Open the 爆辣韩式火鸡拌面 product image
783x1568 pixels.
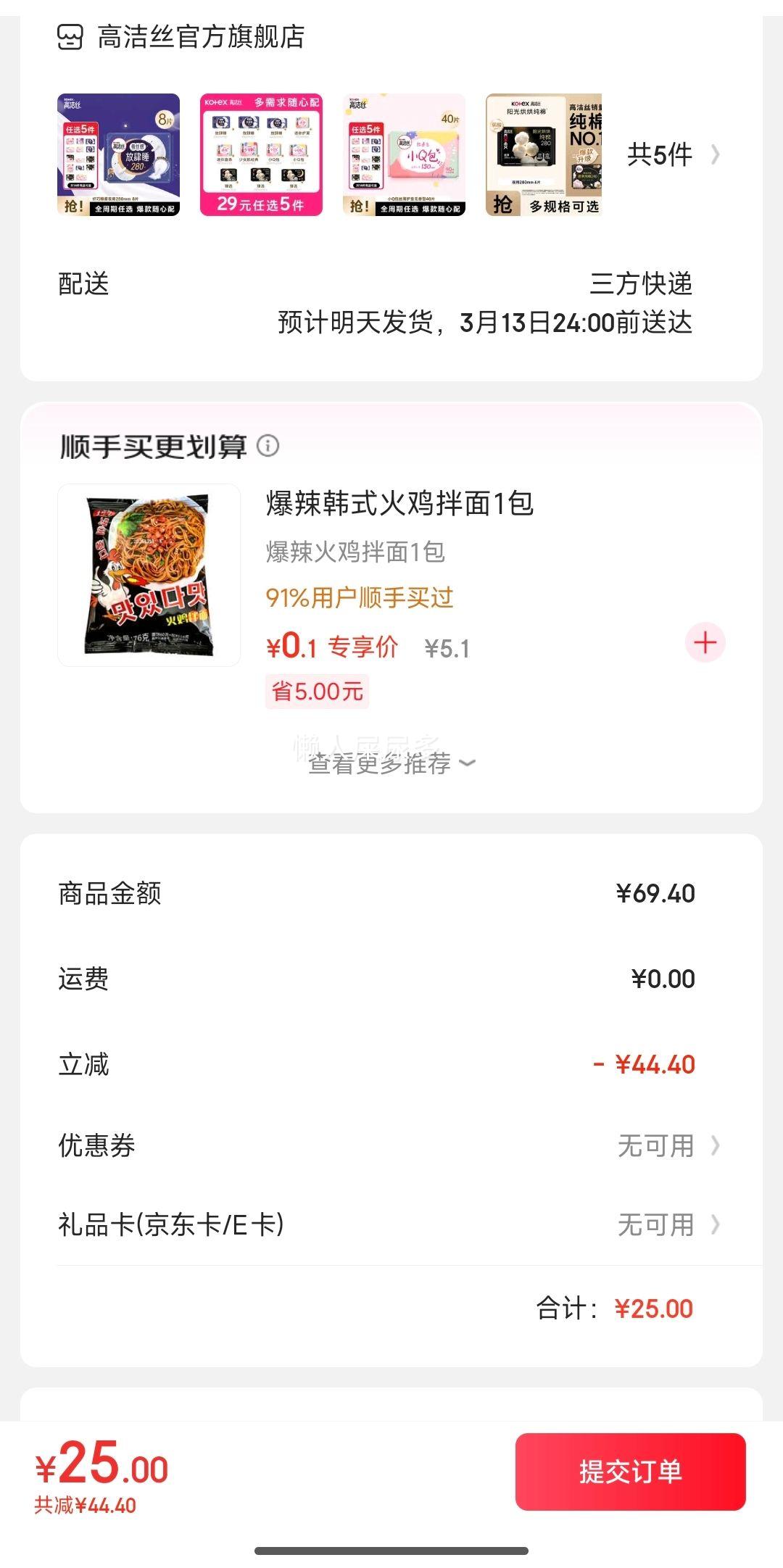tap(149, 575)
